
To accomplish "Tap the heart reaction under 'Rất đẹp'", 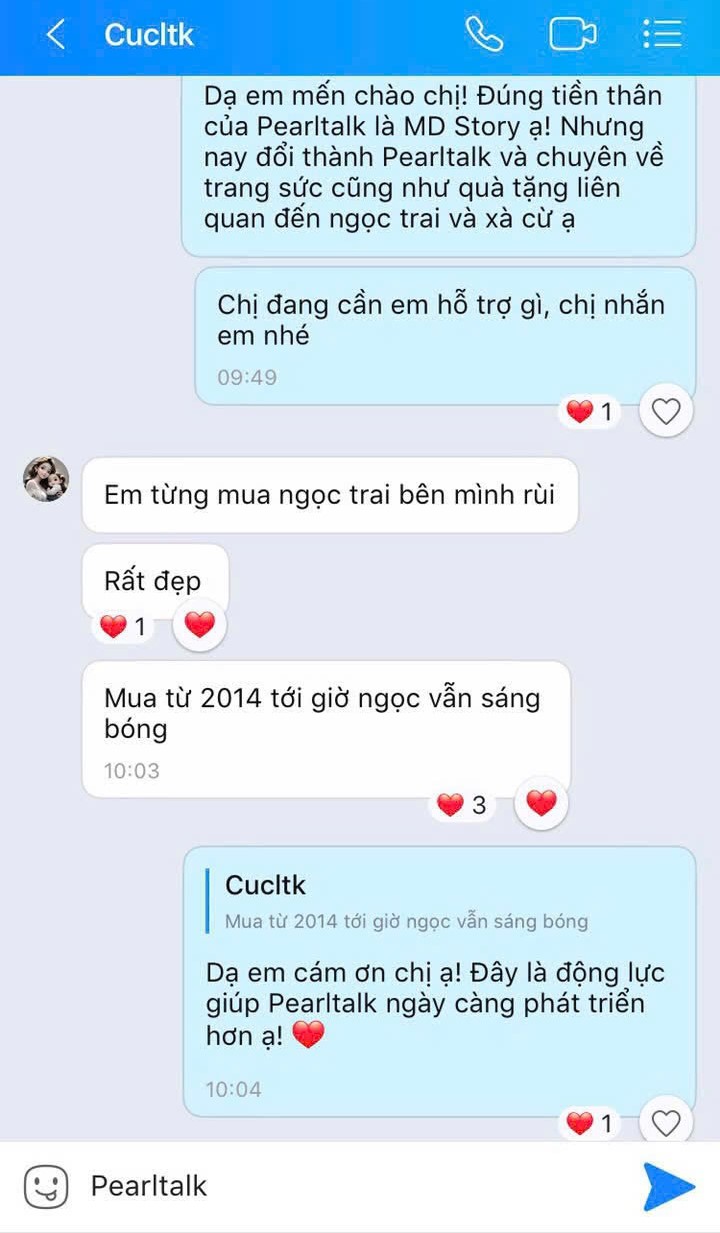I will point(200,626).
